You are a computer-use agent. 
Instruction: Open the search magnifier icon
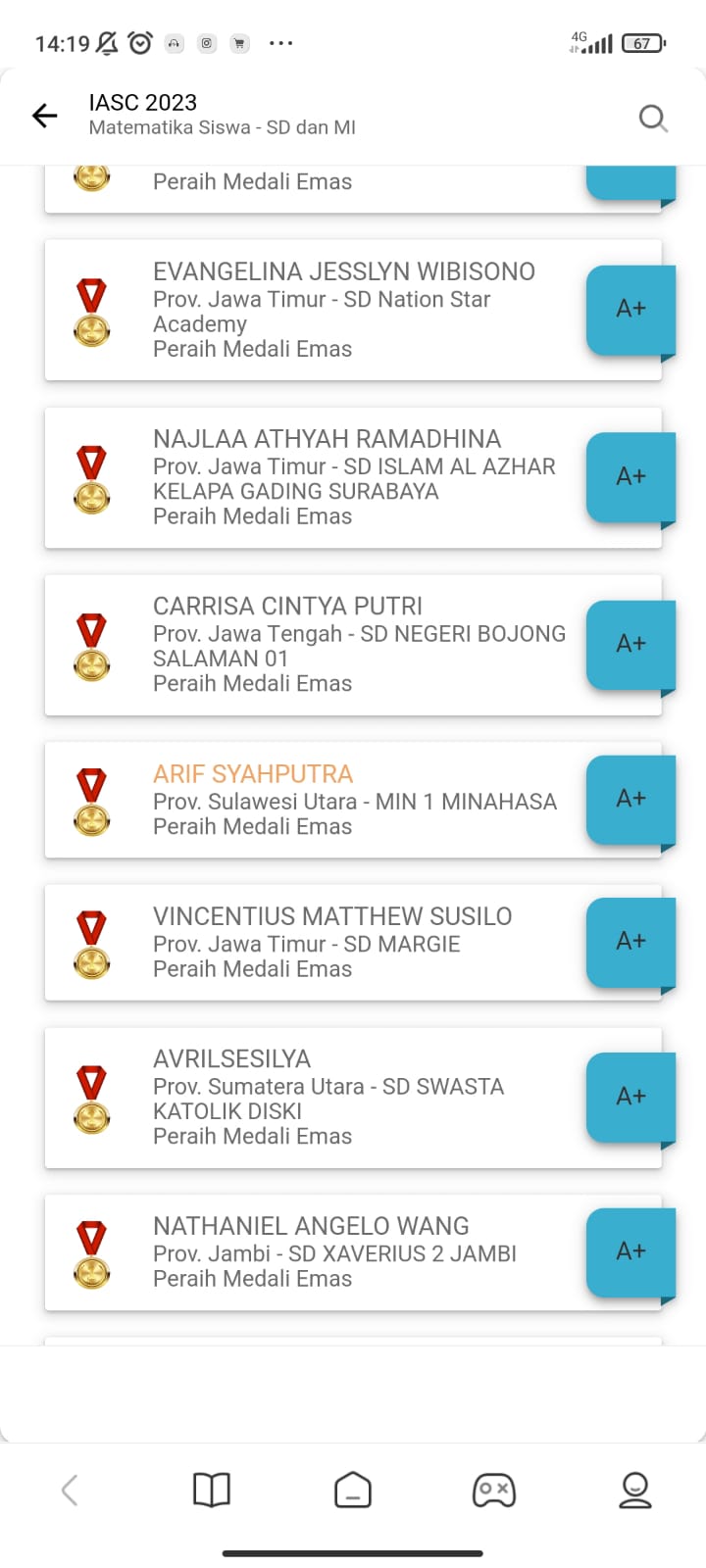653,118
